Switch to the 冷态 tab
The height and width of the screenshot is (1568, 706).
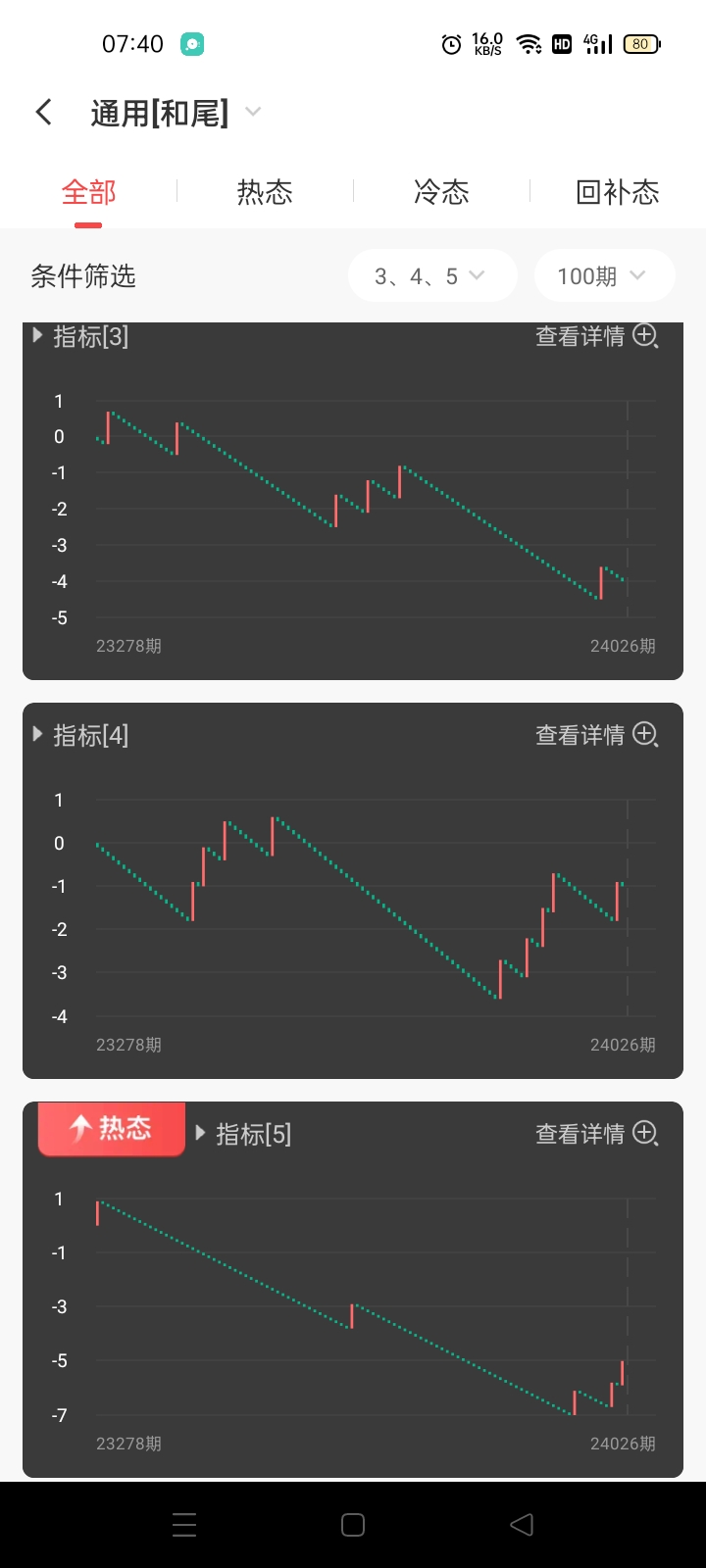(x=442, y=193)
